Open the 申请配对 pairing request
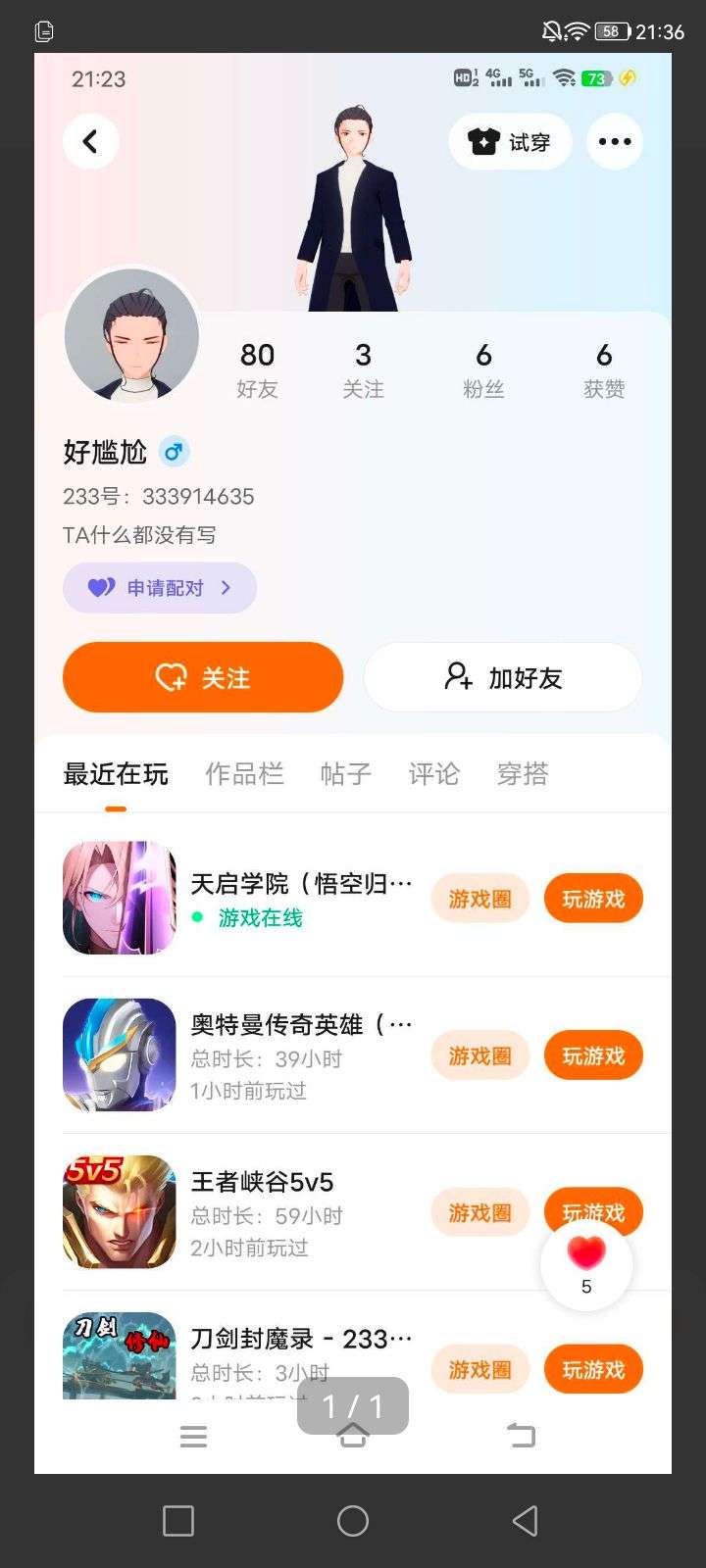Viewport: 706px width, 1568px height. (x=160, y=588)
